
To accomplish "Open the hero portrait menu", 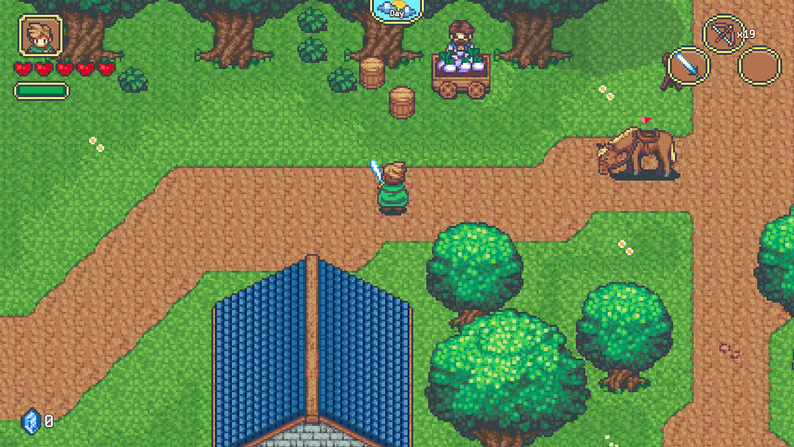I will 41,36.
